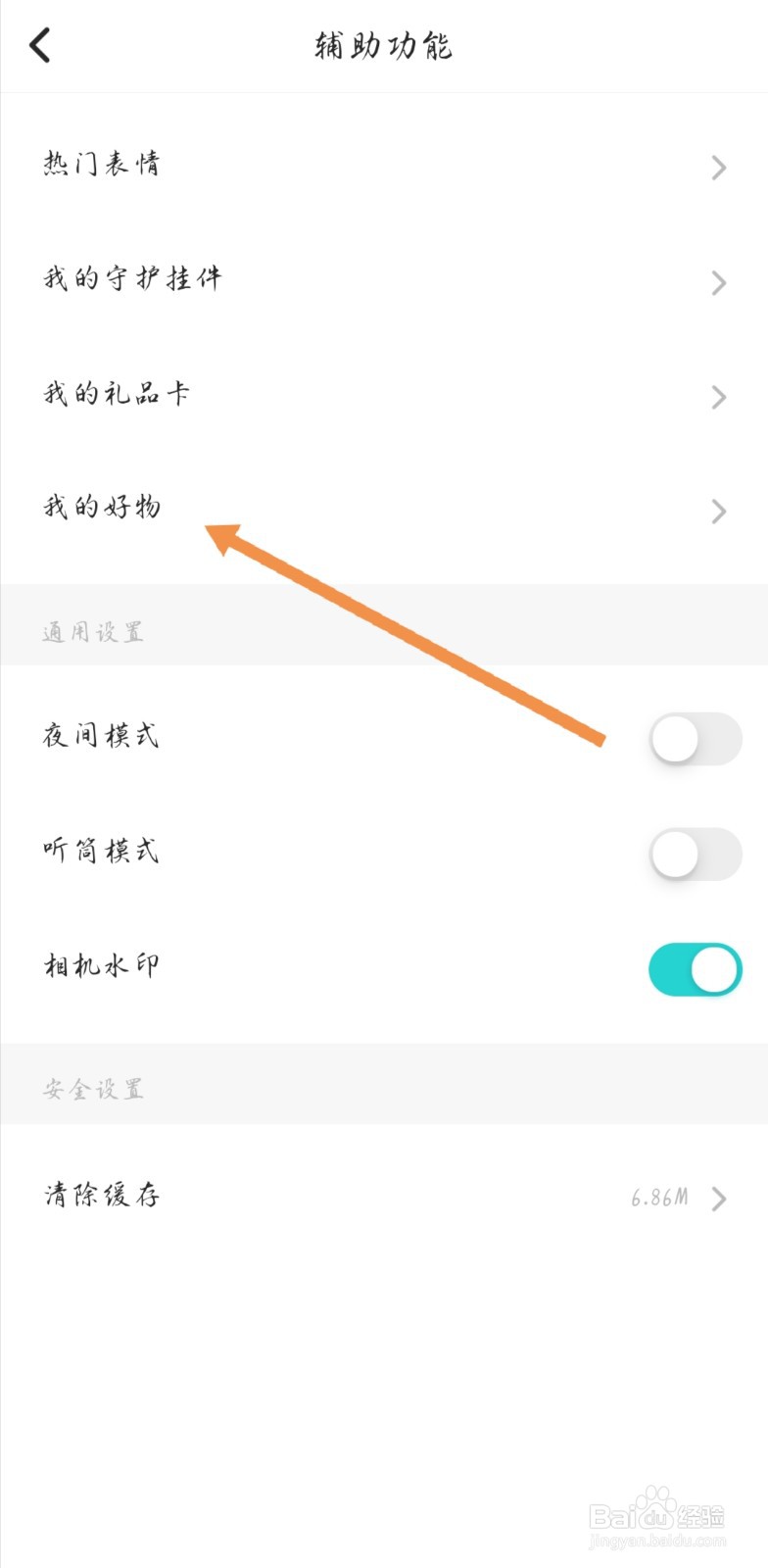This screenshot has width=768, height=1568.
Task: Click the chevron next to 清除缓存
Action: (718, 1199)
